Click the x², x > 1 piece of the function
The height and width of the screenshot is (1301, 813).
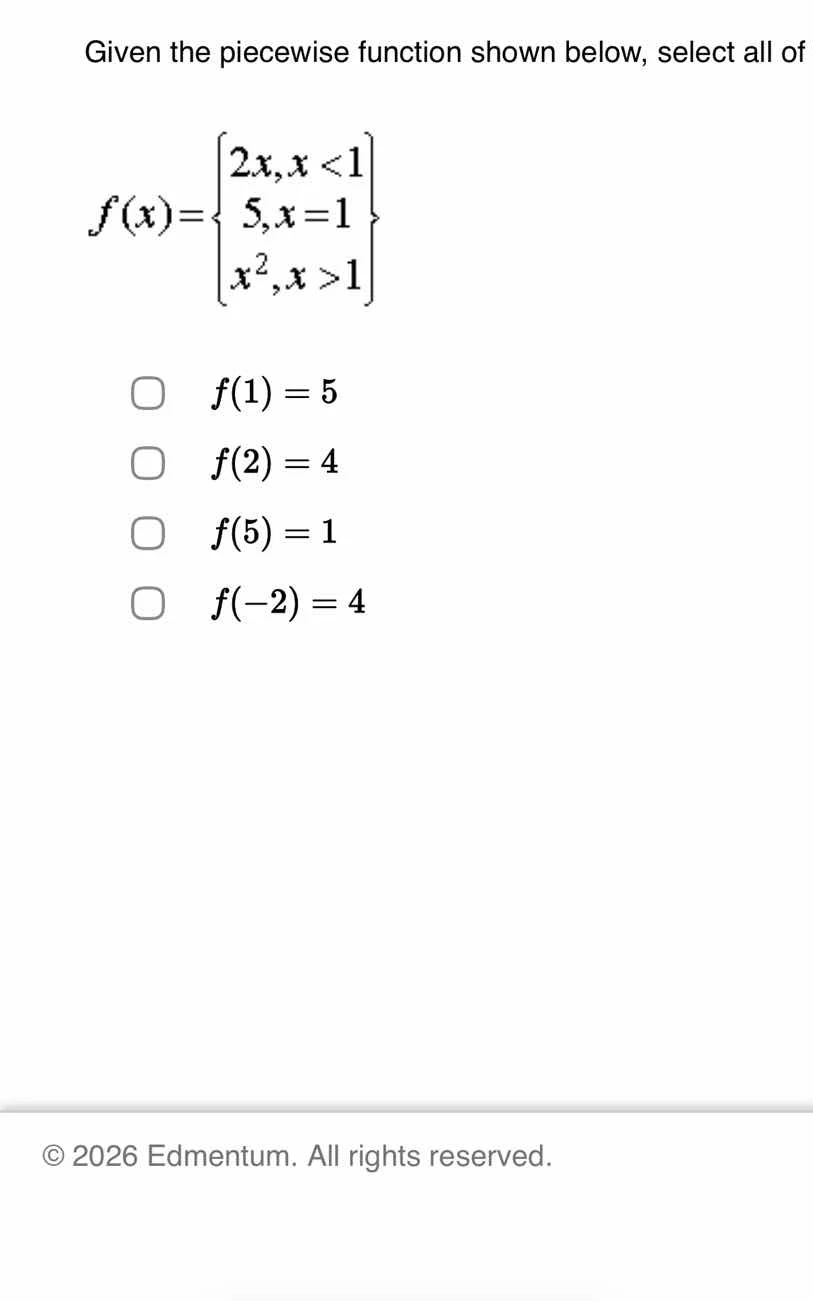(x=295, y=275)
